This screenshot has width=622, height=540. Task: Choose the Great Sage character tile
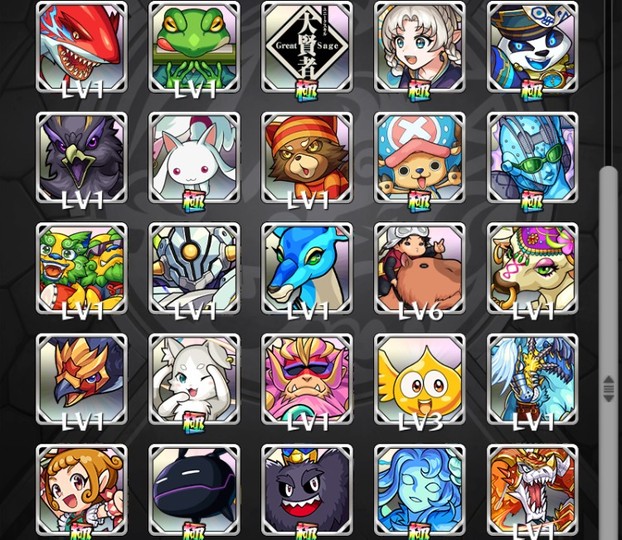[x=307, y=47]
